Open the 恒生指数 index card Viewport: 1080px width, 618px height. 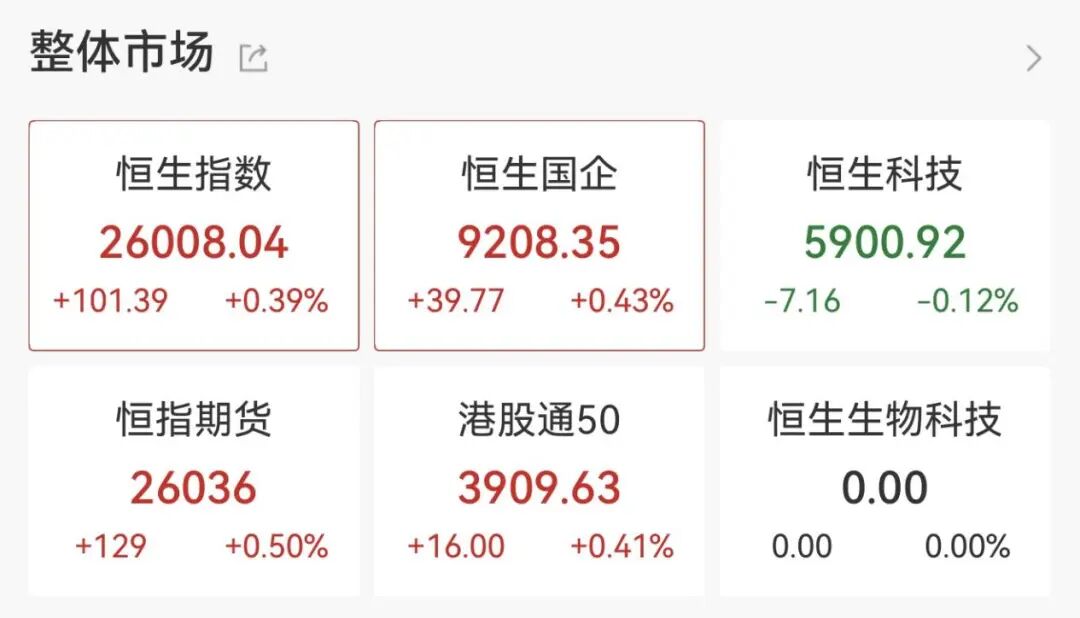point(193,236)
